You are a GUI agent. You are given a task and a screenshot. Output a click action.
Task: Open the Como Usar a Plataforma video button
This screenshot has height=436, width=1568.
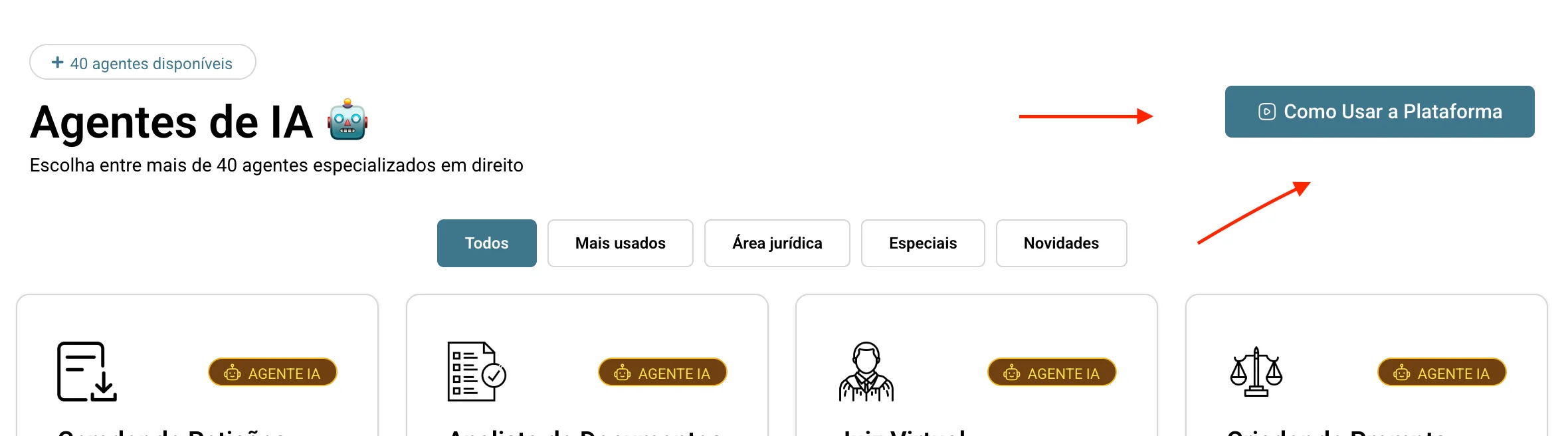(x=1379, y=112)
